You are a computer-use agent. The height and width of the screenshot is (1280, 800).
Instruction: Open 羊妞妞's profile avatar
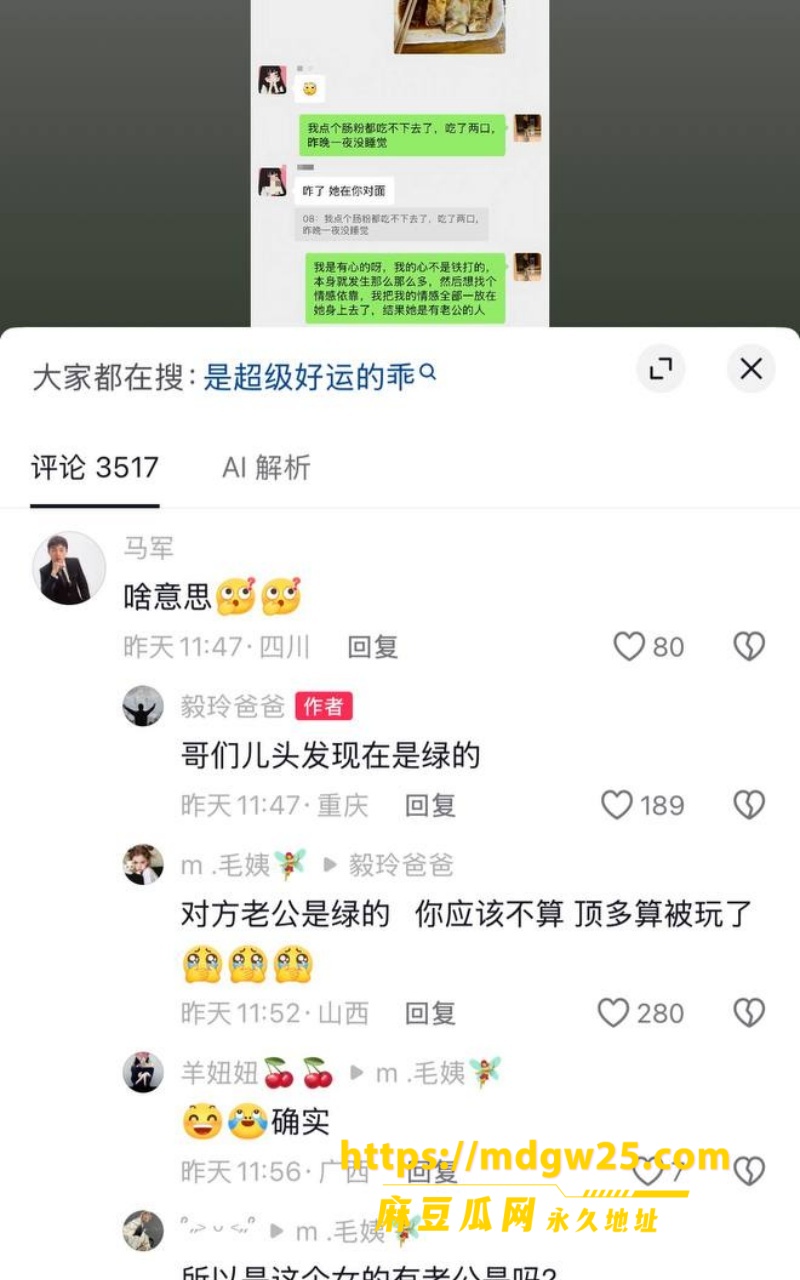click(x=143, y=1073)
